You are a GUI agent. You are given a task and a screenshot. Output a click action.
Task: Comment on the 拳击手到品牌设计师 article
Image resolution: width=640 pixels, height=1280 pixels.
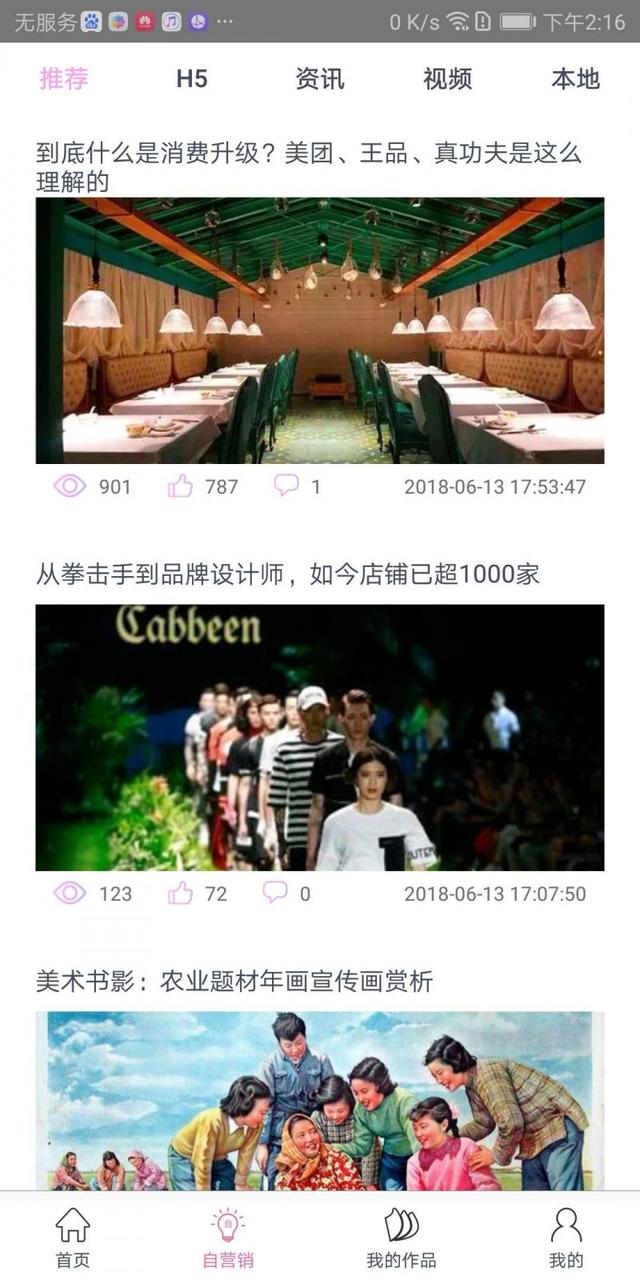point(275,893)
